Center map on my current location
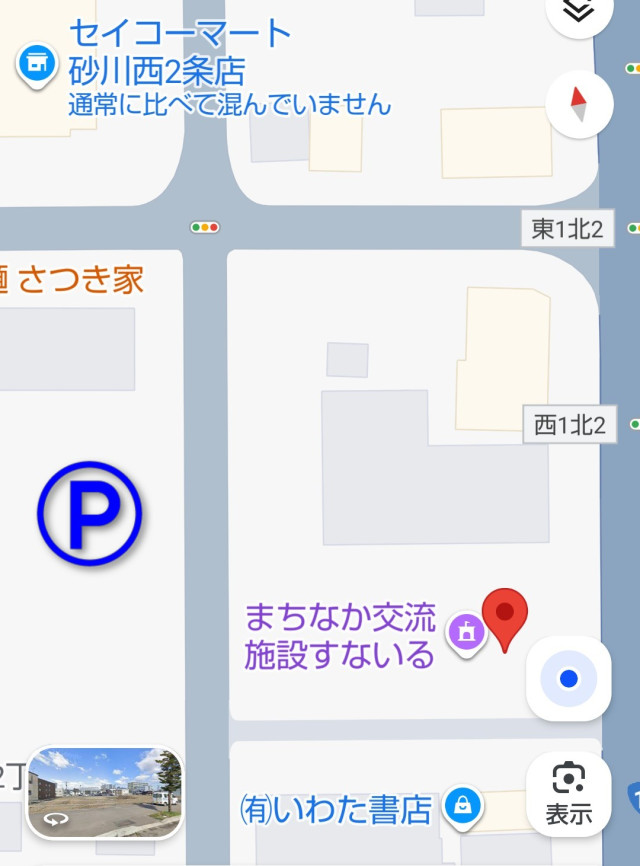The width and height of the screenshot is (640, 866). click(x=569, y=679)
